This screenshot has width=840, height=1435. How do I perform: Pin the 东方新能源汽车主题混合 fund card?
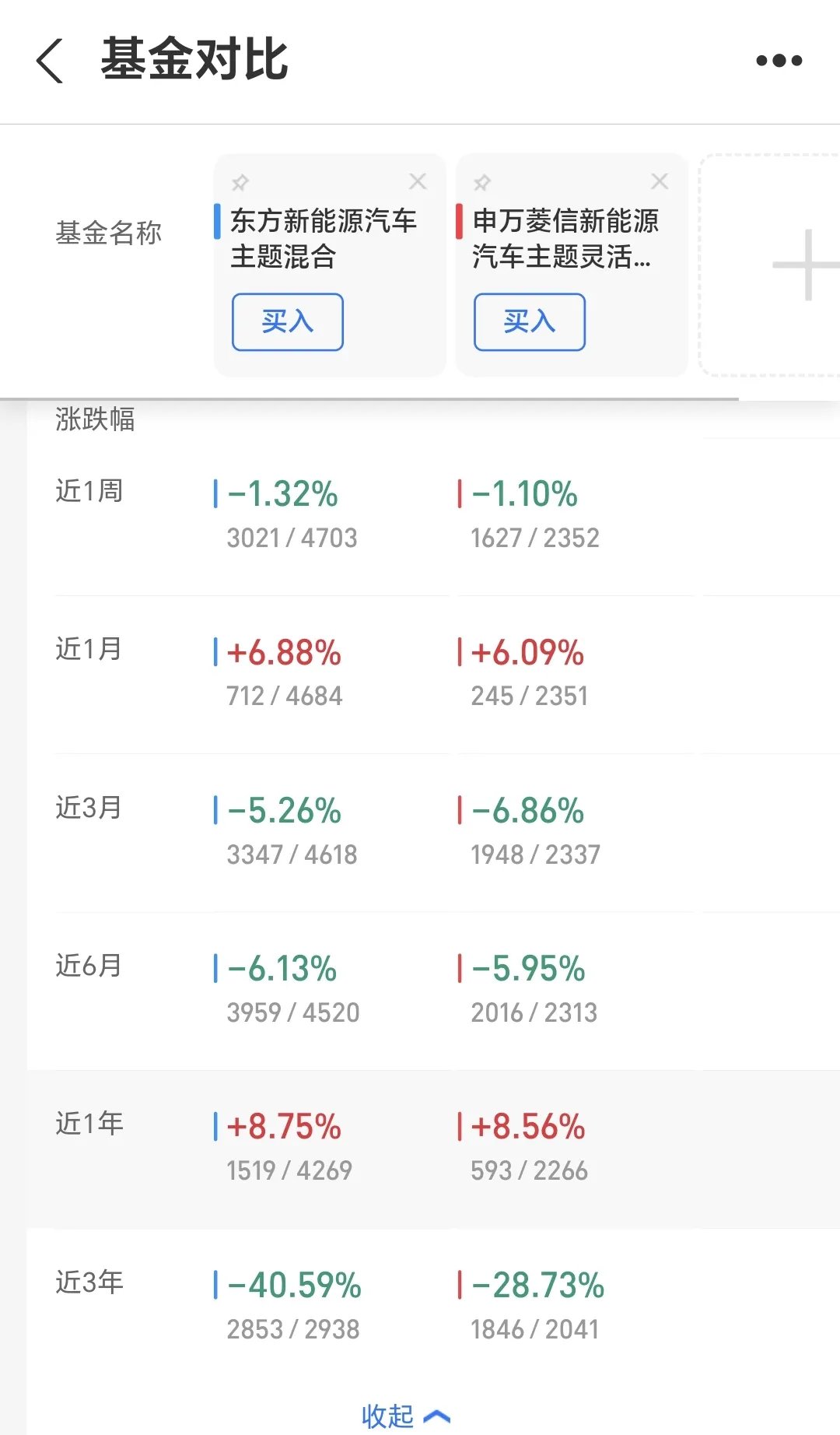(x=240, y=182)
